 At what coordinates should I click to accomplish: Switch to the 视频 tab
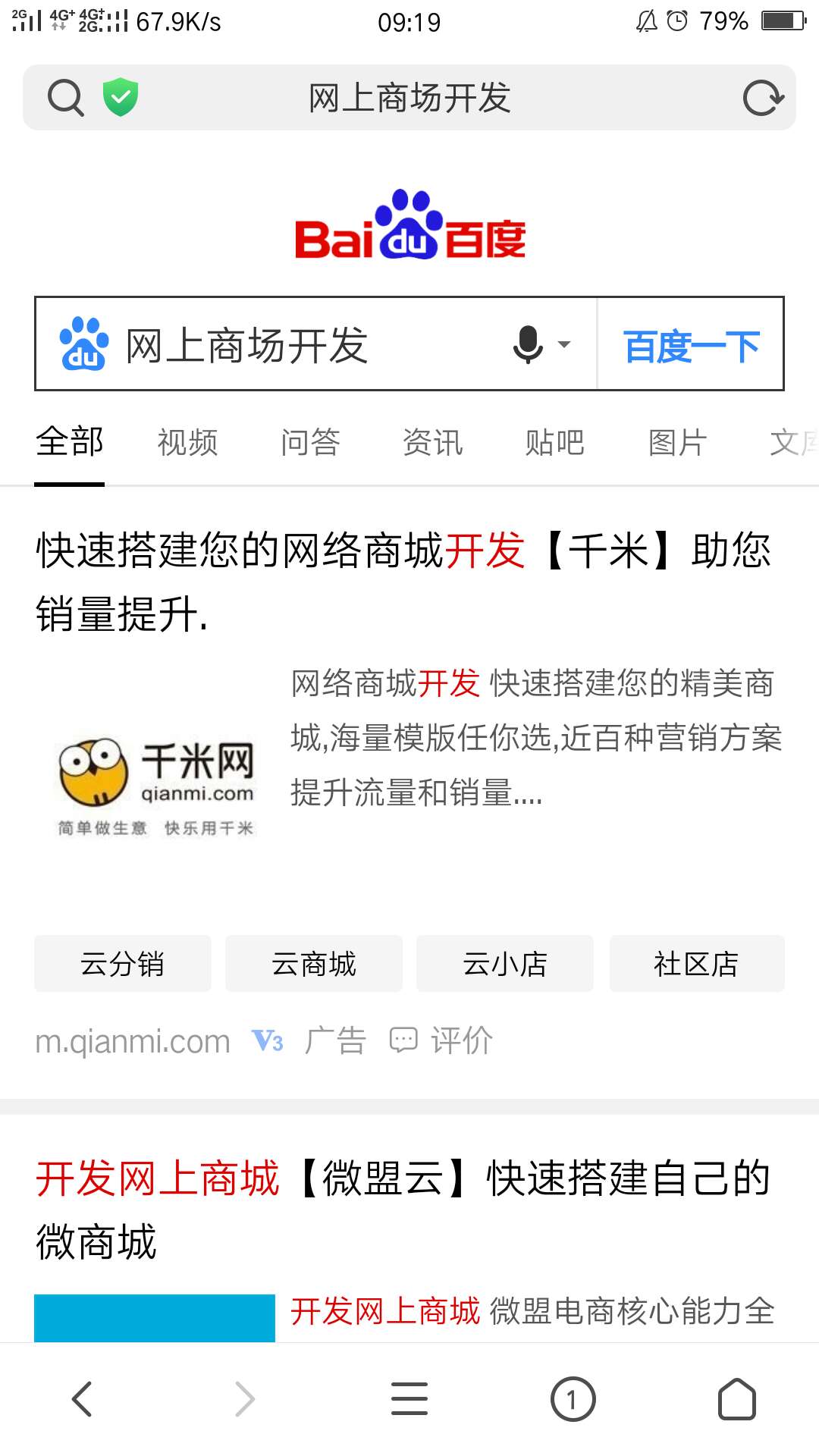pyautogui.click(x=187, y=442)
